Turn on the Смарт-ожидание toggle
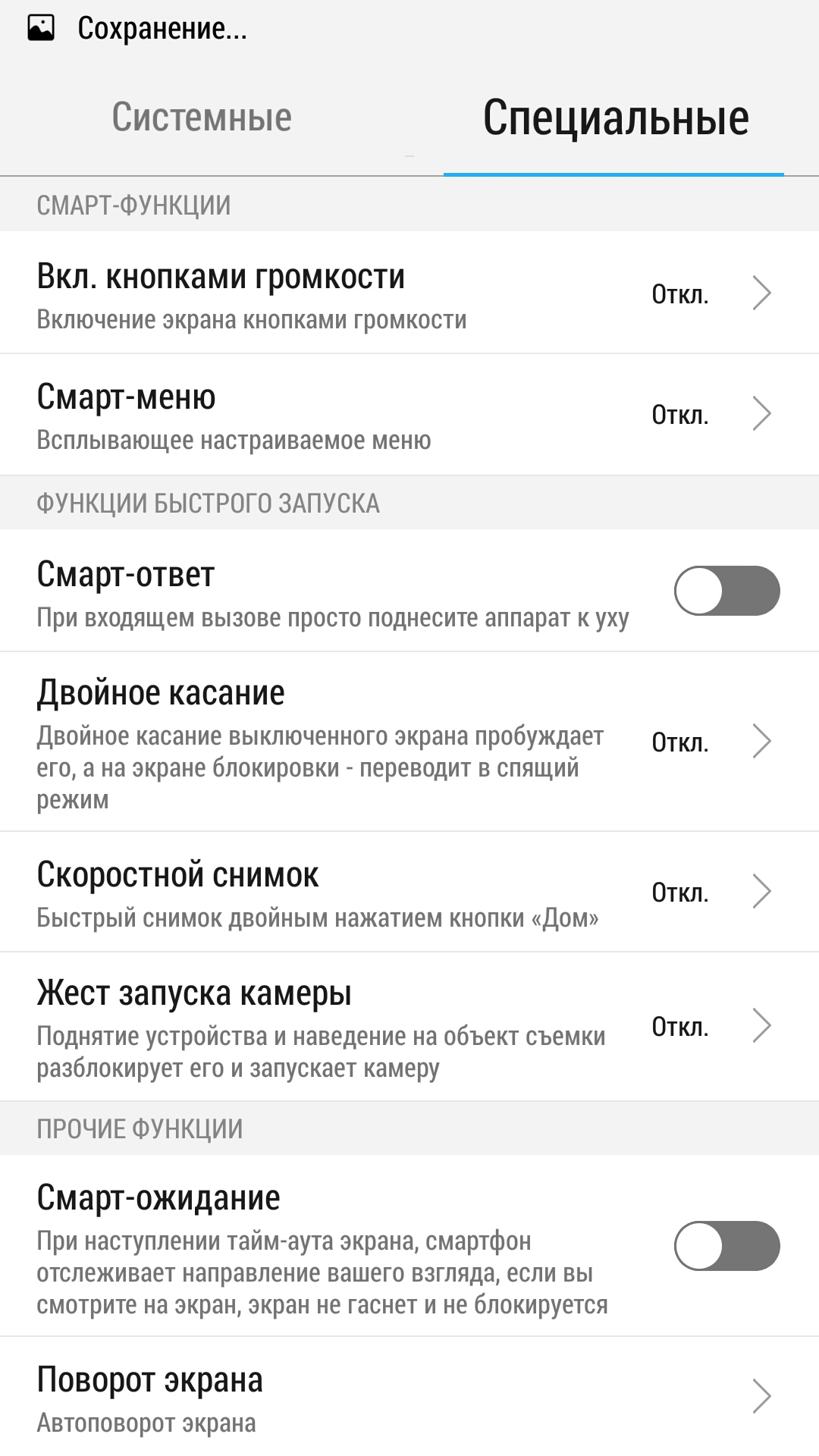Viewport: 819px width, 1456px height. pos(726,1245)
